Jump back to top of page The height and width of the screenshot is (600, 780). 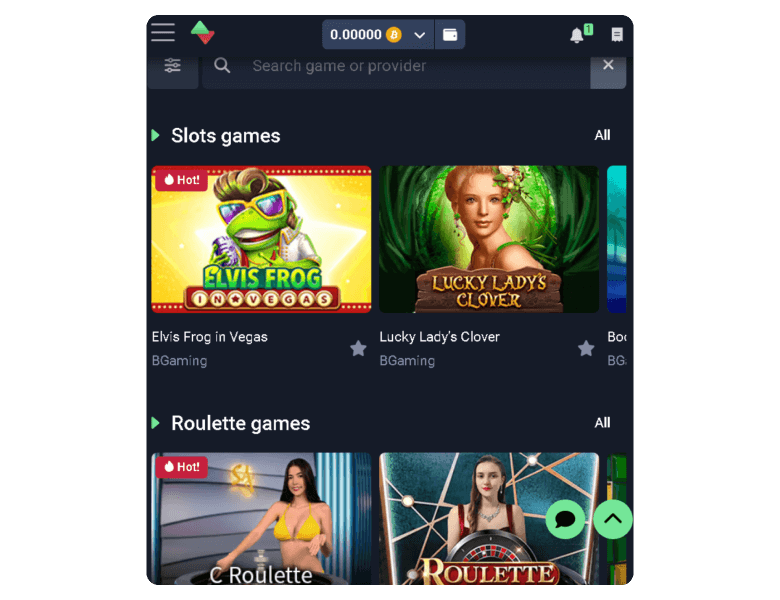613,519
